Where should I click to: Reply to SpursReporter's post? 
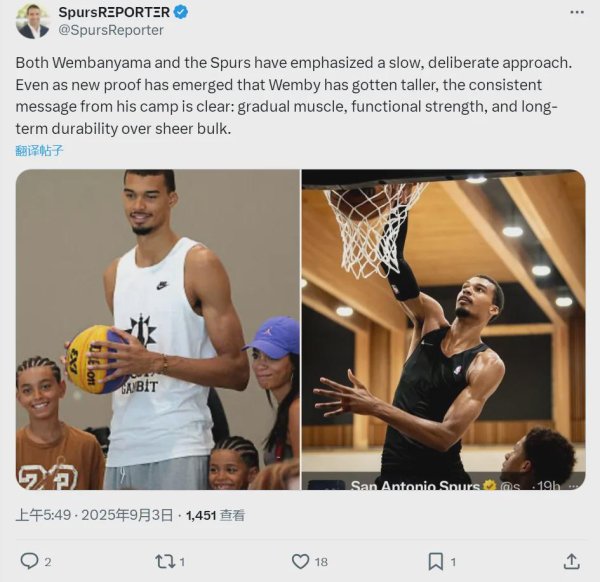[30, 561]
